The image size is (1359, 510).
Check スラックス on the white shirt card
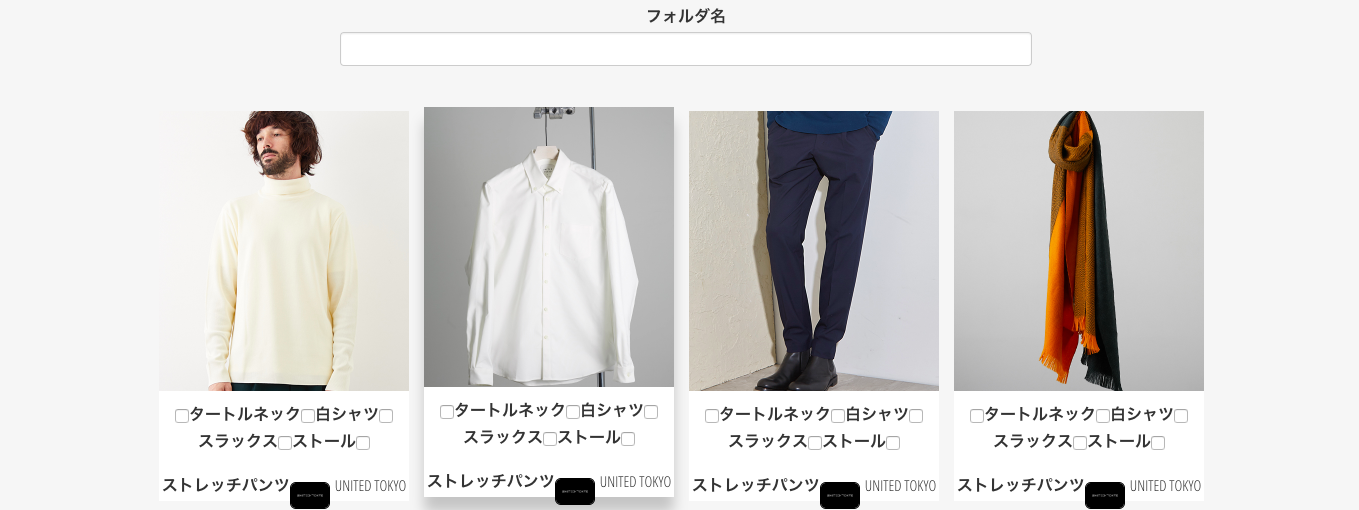click(x=651, y=412)
